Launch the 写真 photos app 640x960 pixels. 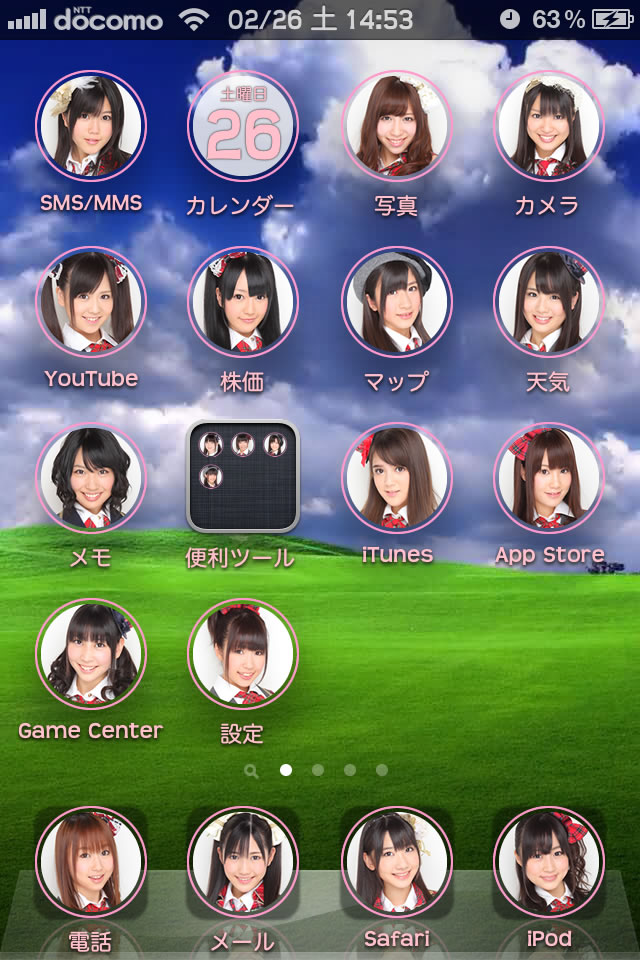(397, 126)
